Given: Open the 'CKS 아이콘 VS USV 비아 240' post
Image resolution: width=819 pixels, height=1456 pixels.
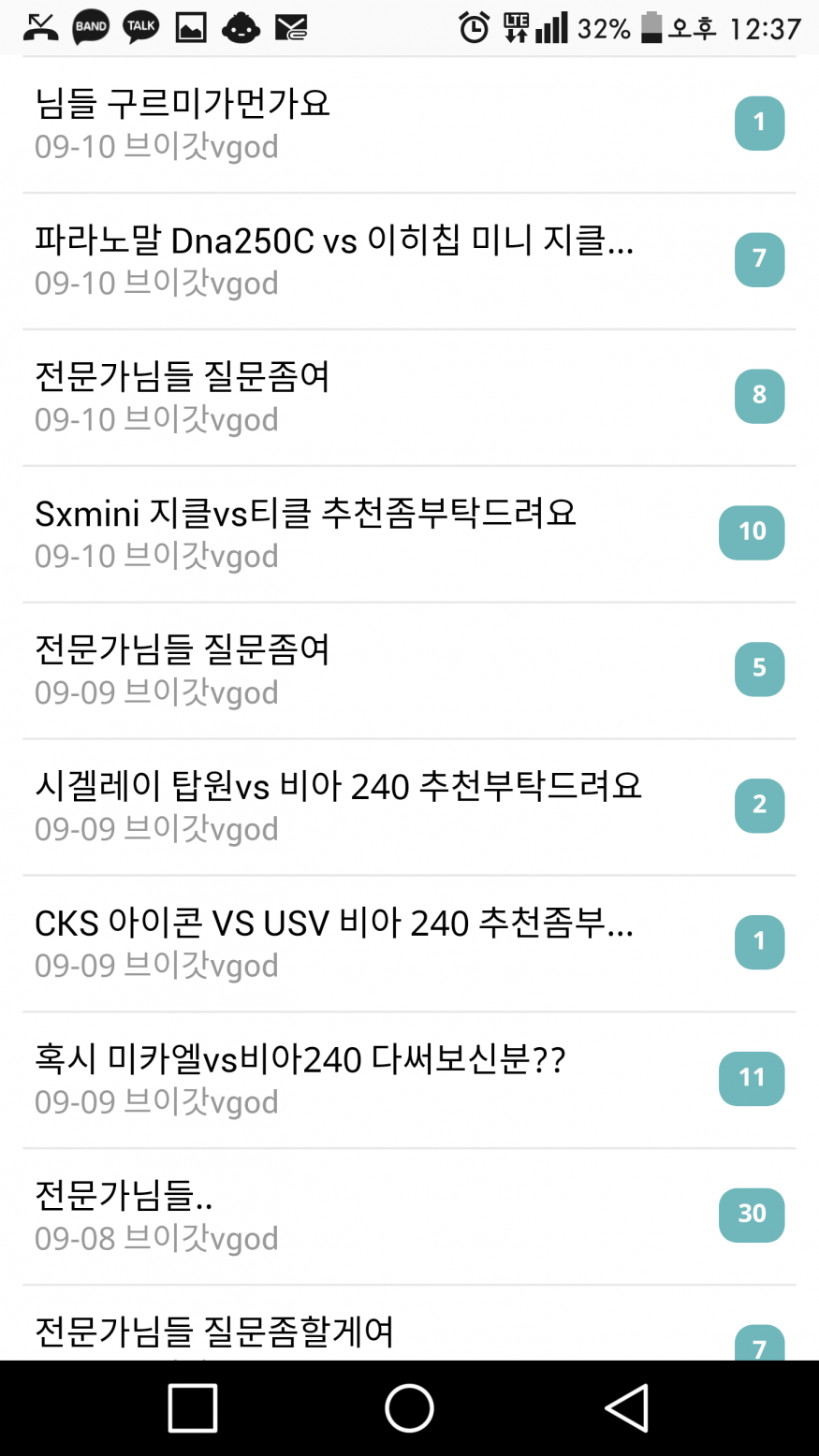Looking at the screenshot, I should (x=334, y=925).
